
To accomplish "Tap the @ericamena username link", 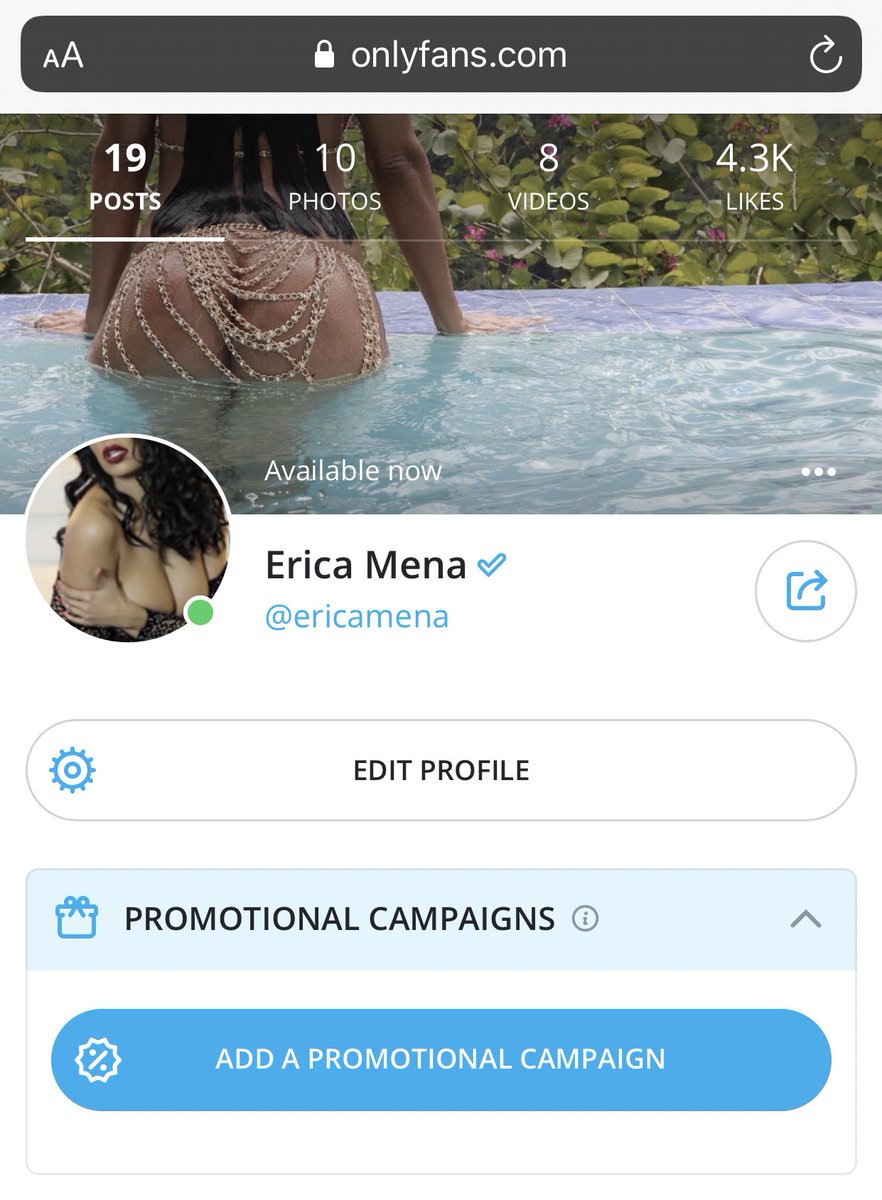I will [x=356, y=616].
